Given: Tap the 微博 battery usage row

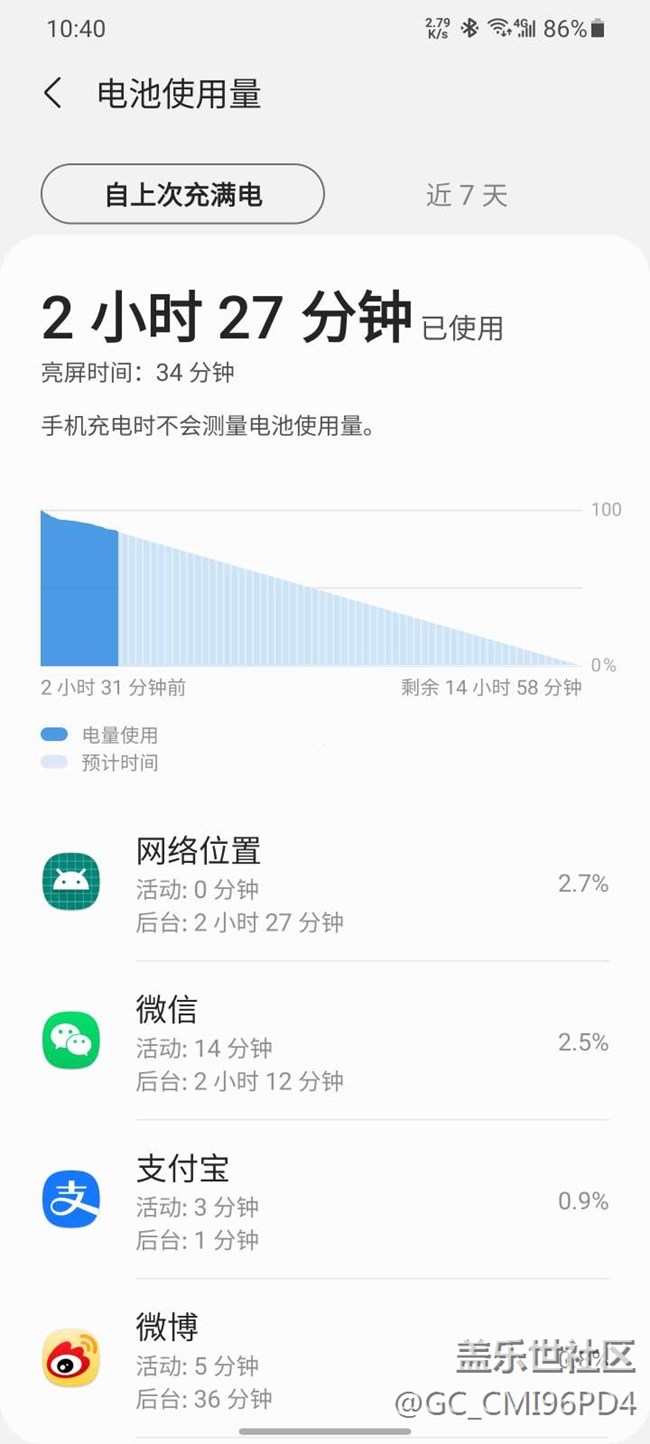Looking at the screenshot, I should pyautogui.click(x=325, y=1358).
